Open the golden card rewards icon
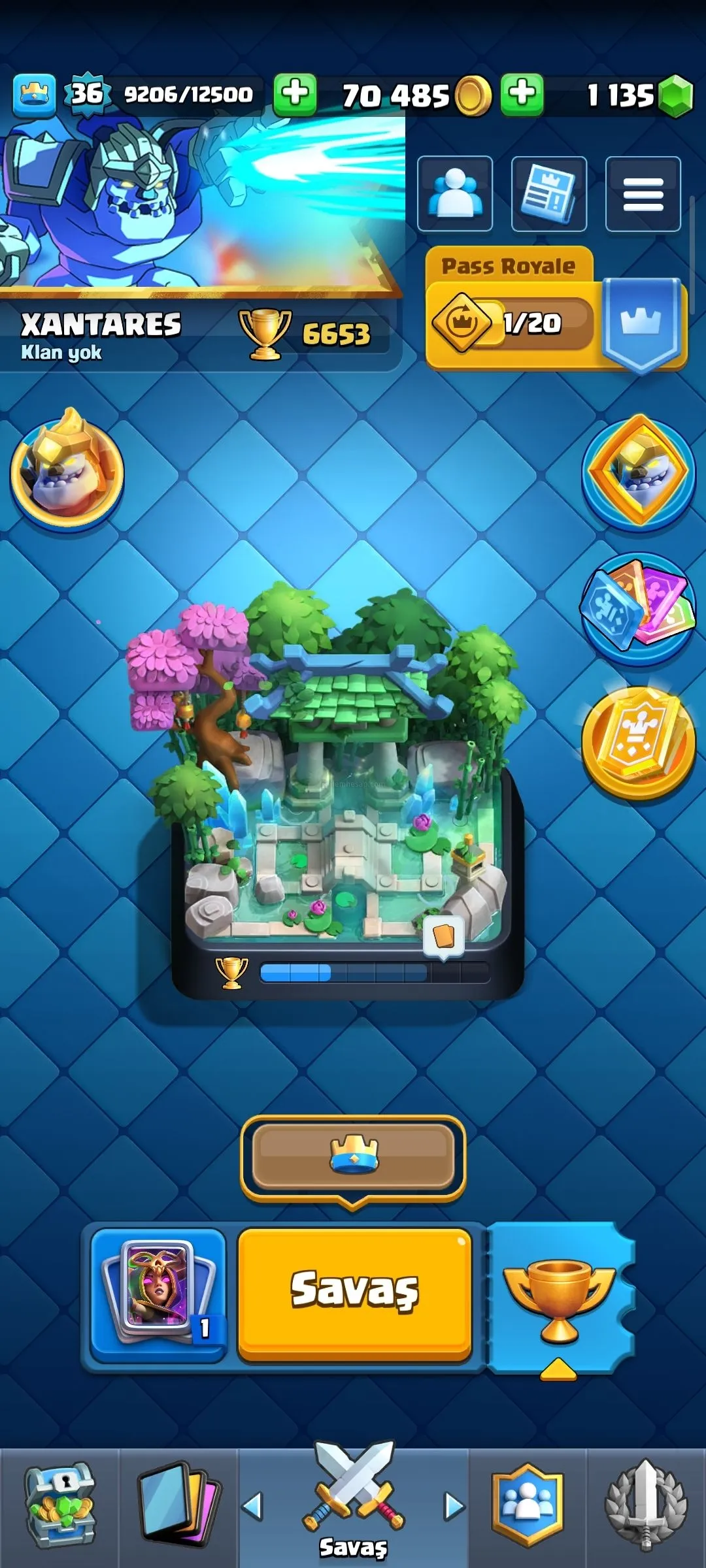The height and width of the screenshot is (1568, 706). click(x=638, y=742)
